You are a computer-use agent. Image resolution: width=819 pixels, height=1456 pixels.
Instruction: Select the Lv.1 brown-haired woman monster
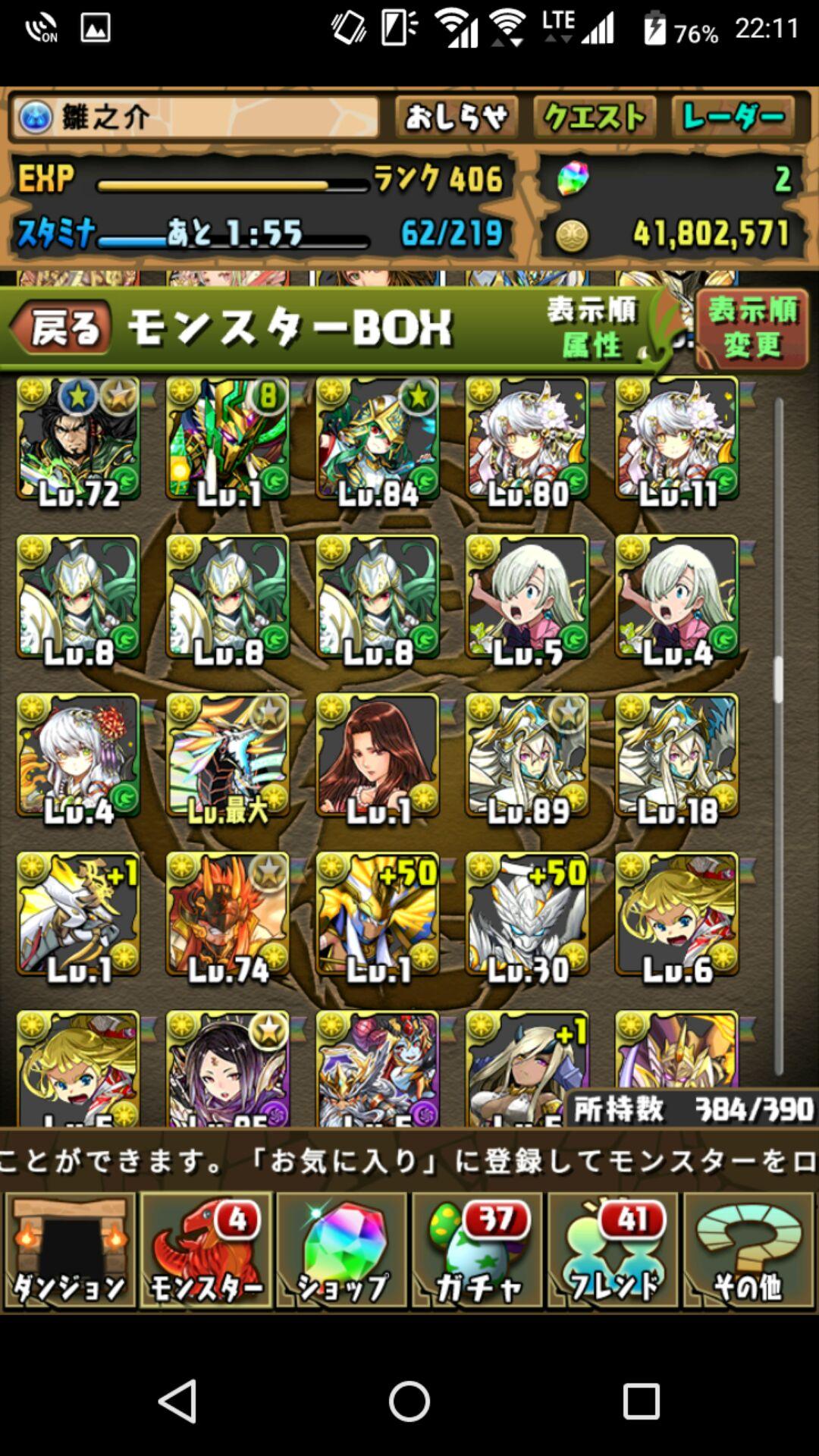pos(378,757)
